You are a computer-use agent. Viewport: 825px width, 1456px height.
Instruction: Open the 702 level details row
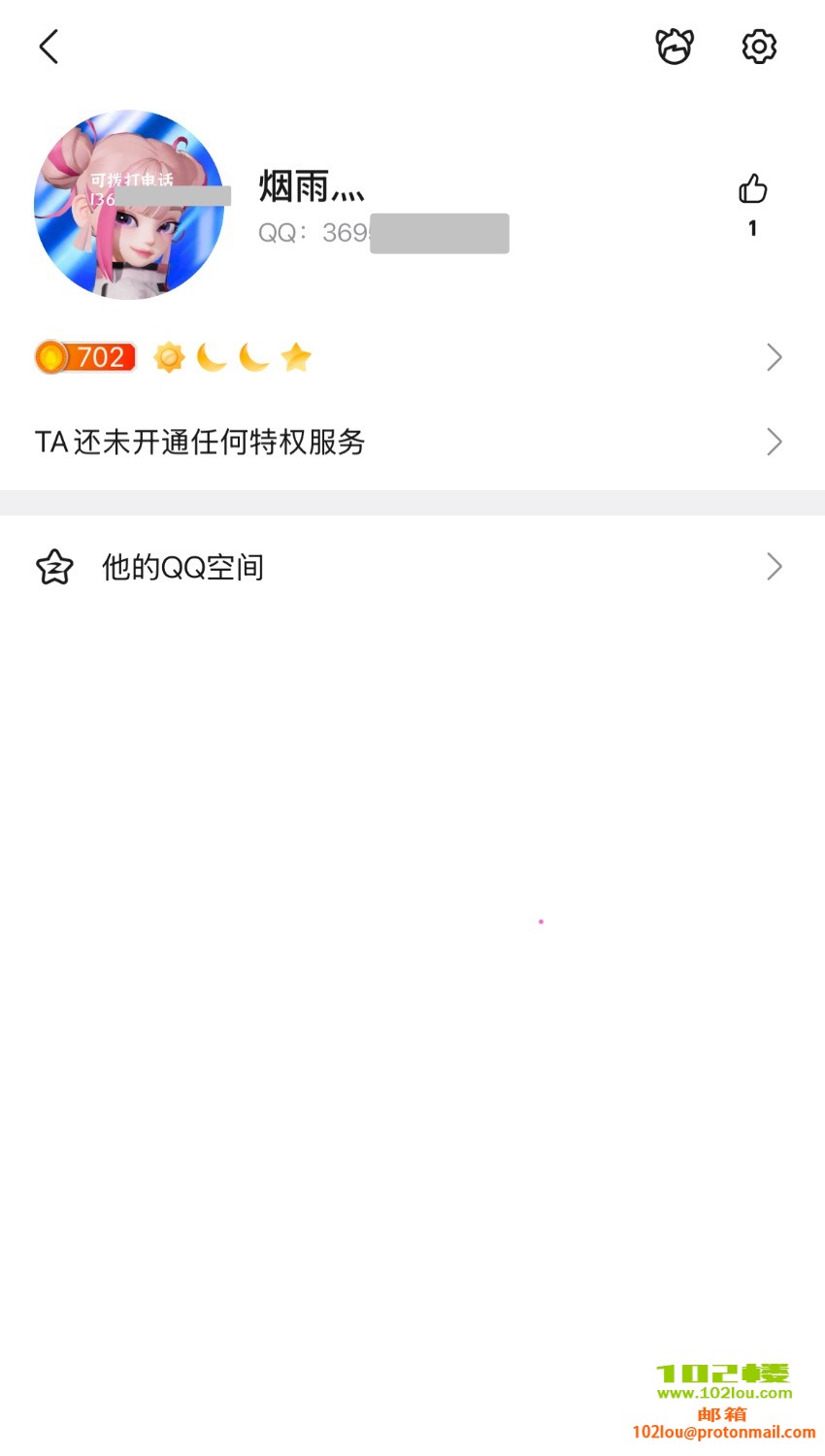coord(408,357)
